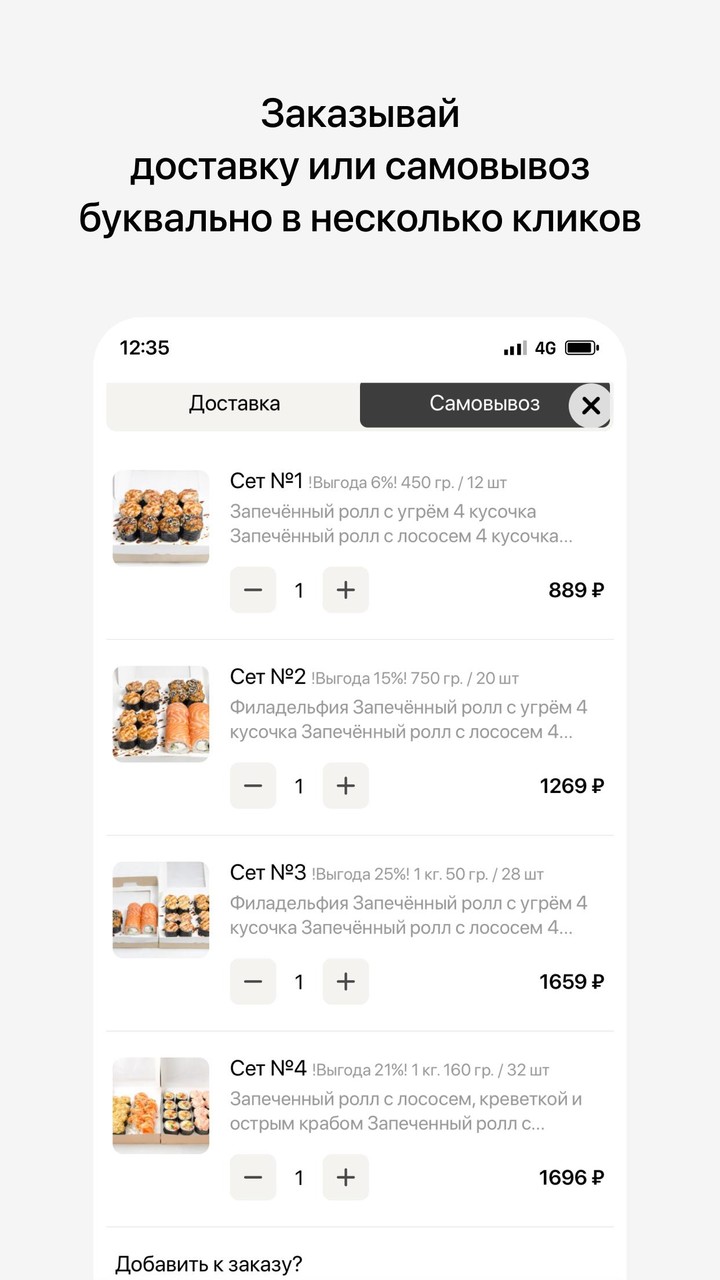Viewport: 720px width, 1280px height.
Task: Click the 1696 ₽ price of Сет №4
Action: click(570, 1177)
